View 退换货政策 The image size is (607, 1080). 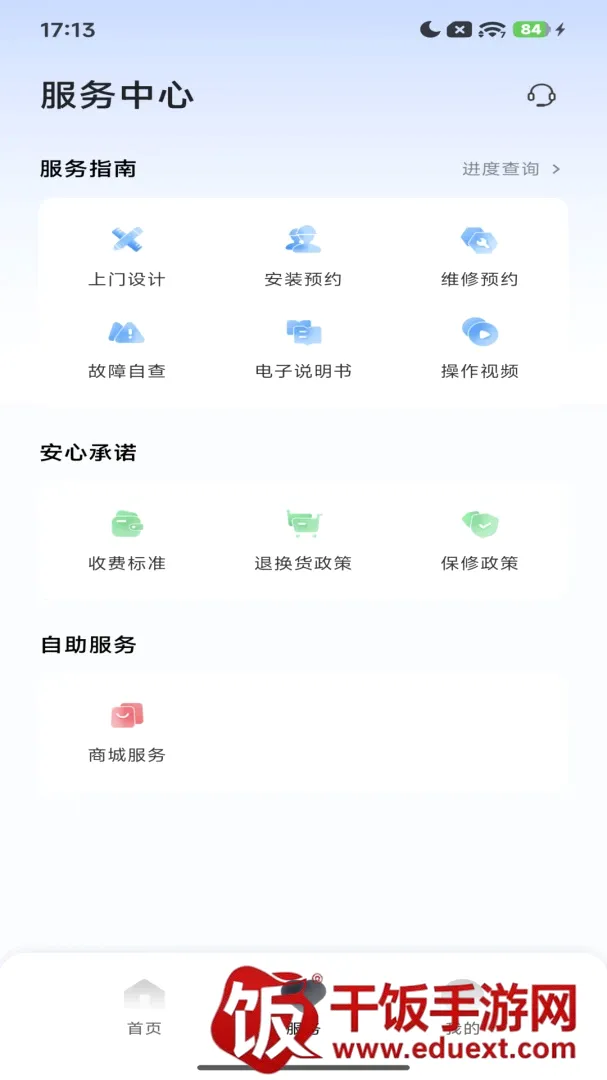point(303,541)
